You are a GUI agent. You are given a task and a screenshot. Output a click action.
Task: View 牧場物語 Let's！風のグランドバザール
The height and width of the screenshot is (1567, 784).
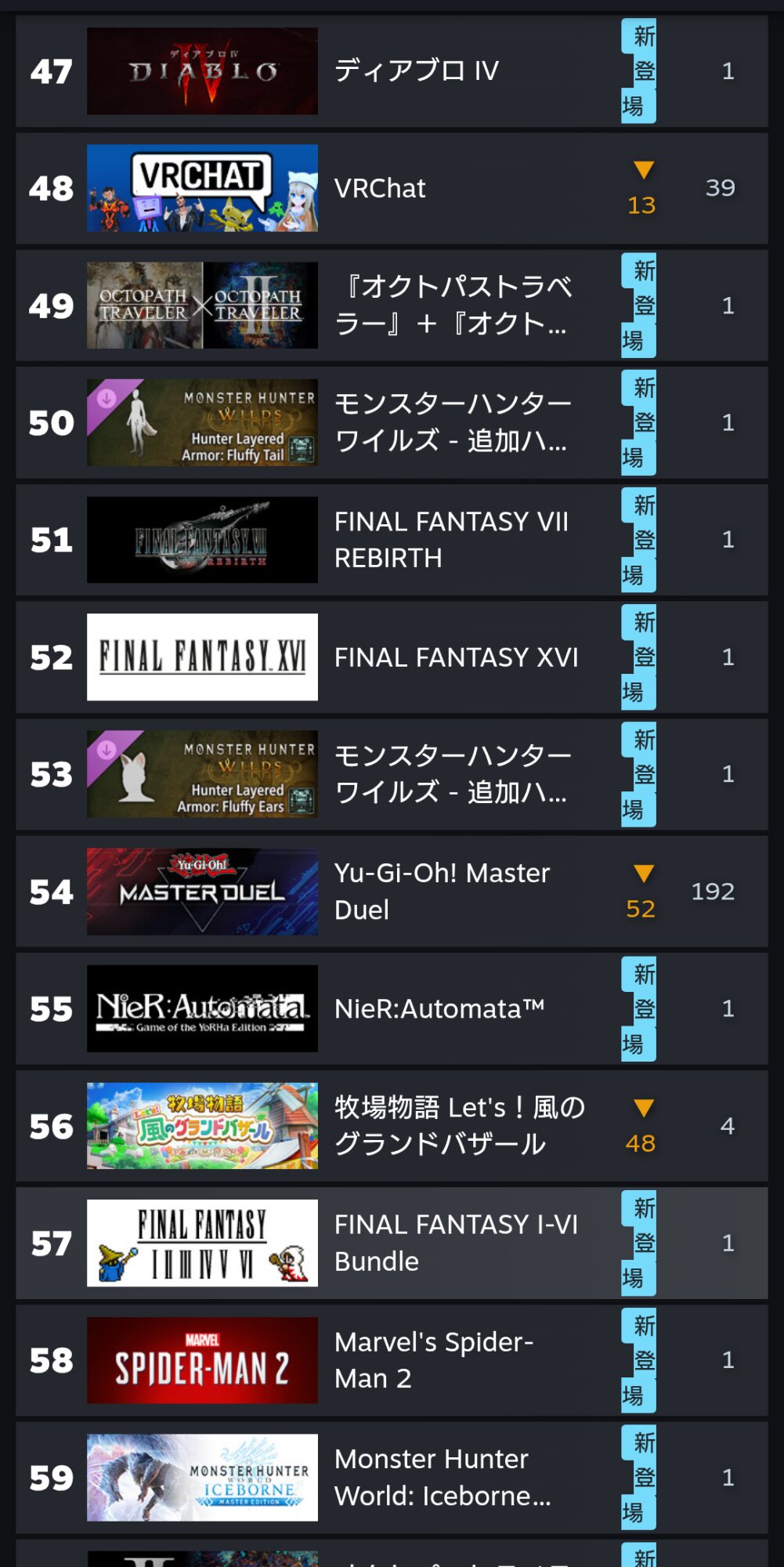tap(459, 1126)
